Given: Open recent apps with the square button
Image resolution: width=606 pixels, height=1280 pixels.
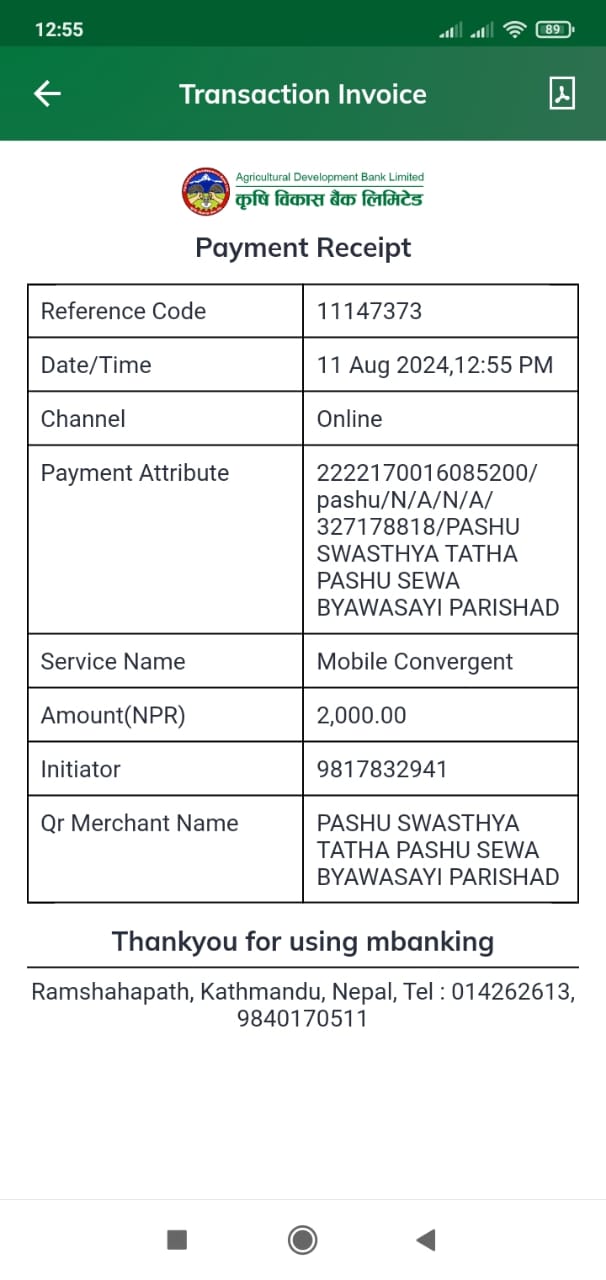Looking at the screenshot, I should (177, 1240).
